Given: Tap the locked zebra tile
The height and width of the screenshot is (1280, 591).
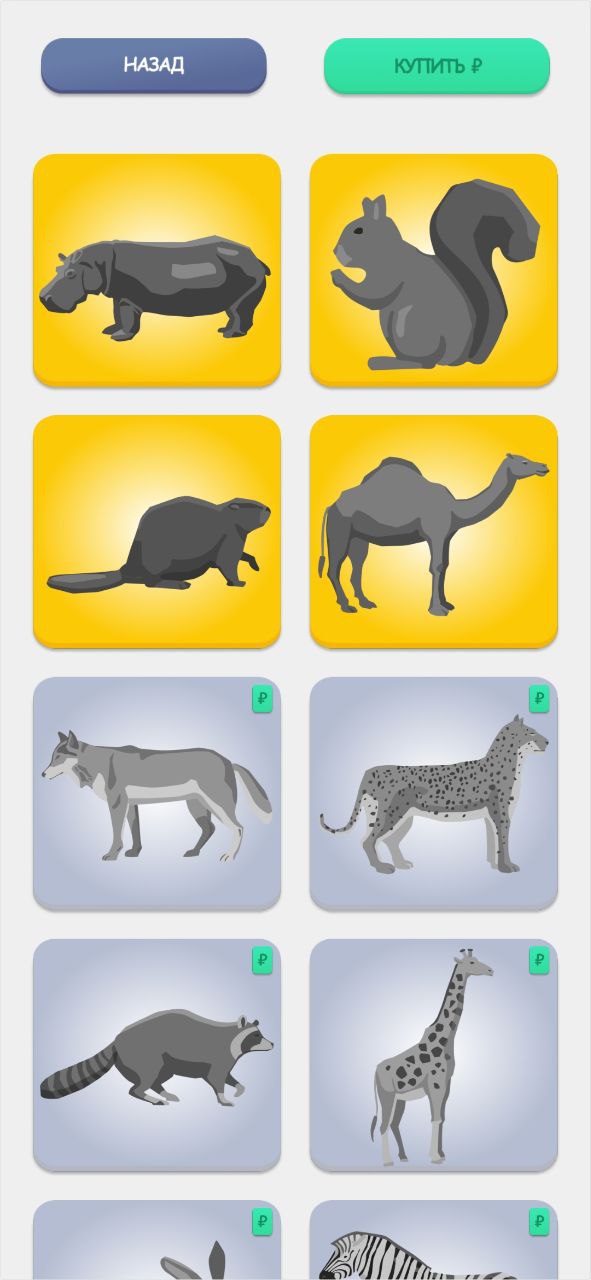Looking at the screenshot, I should [x=434, y=1241].
